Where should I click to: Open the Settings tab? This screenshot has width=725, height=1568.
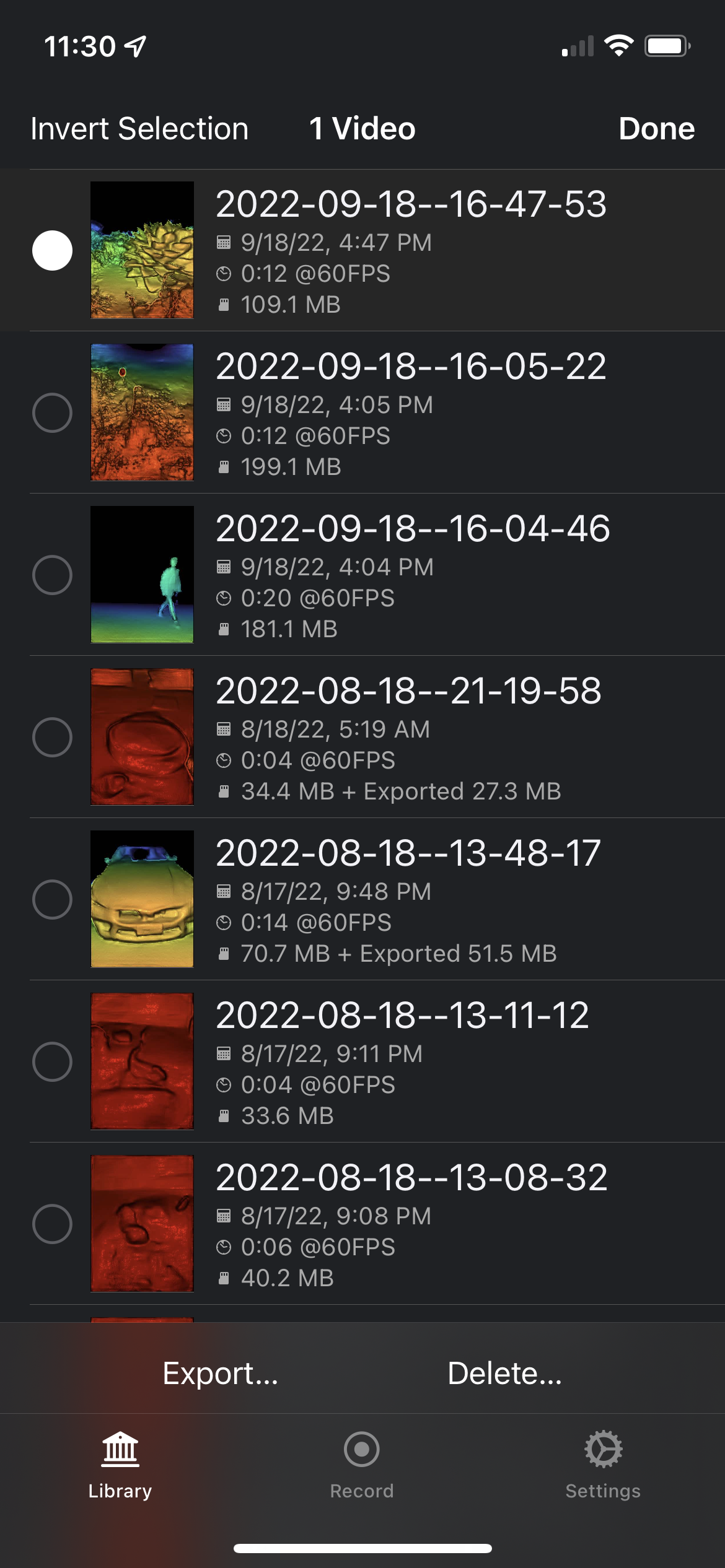click(603, 1465)
